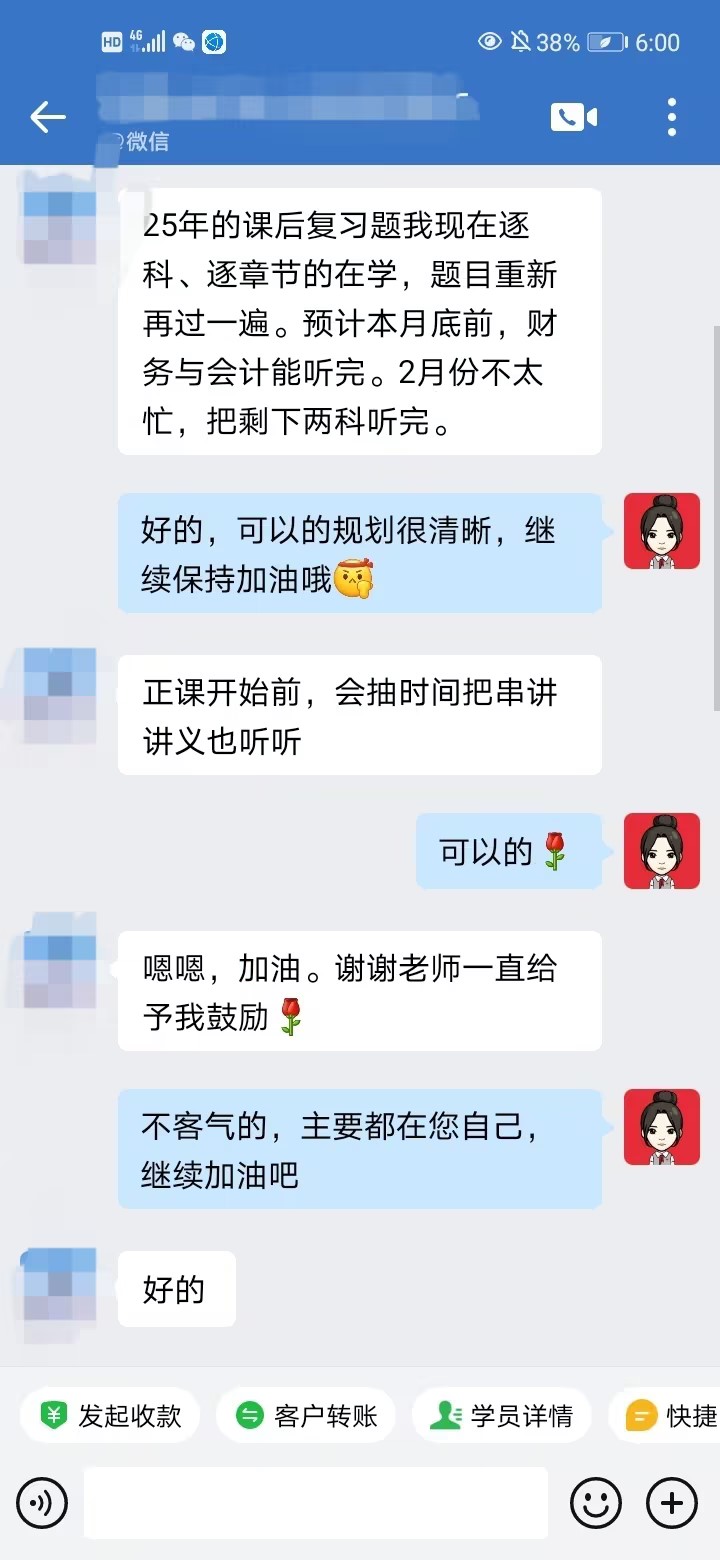The image size is (720, 1560).
Task: Tap the eye icon in the status bar
Action: [490, 42]
